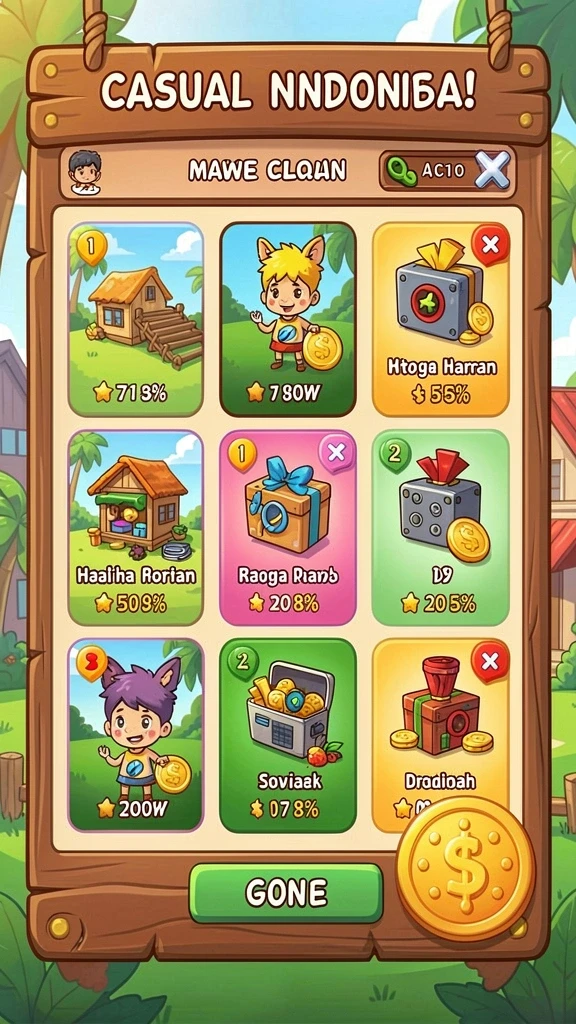This screenshot has width=576, height=1024.
Task: Select the purple-haired character card 200W
Action: pos(136,735)
